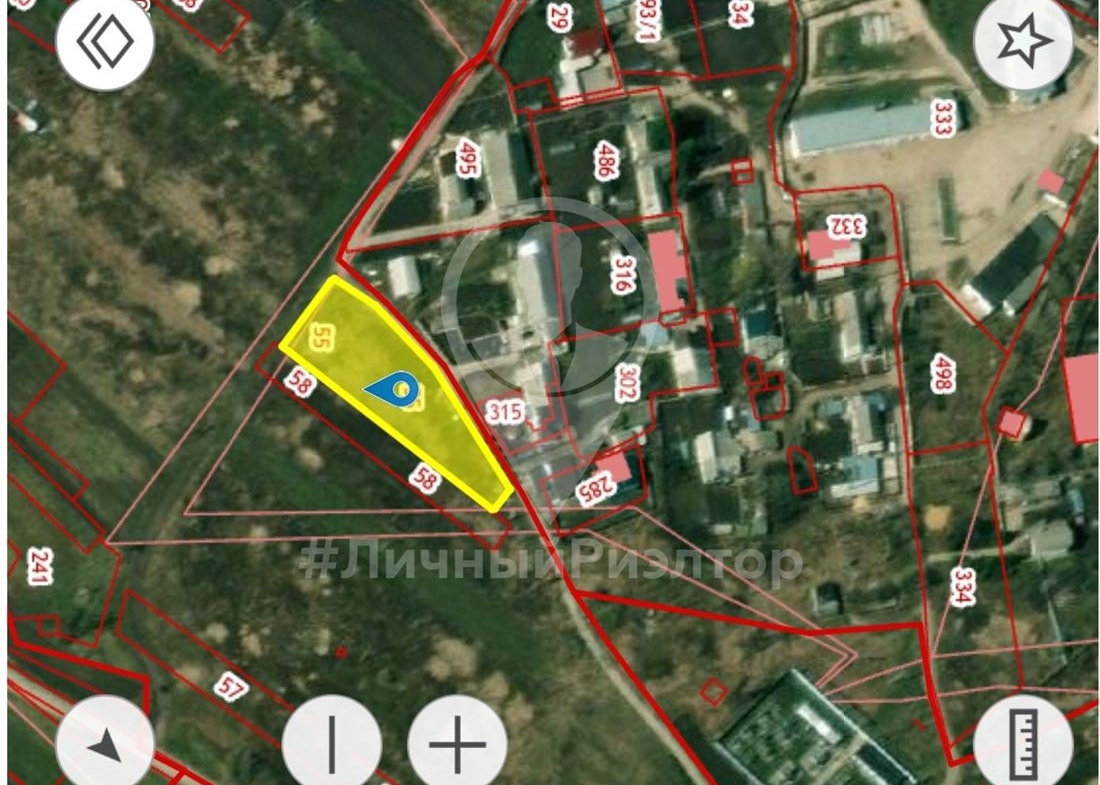The height and width of the screenshot is (785, 1100).
Task: Zoom in with the plus button
Action: tap(458, 745)
